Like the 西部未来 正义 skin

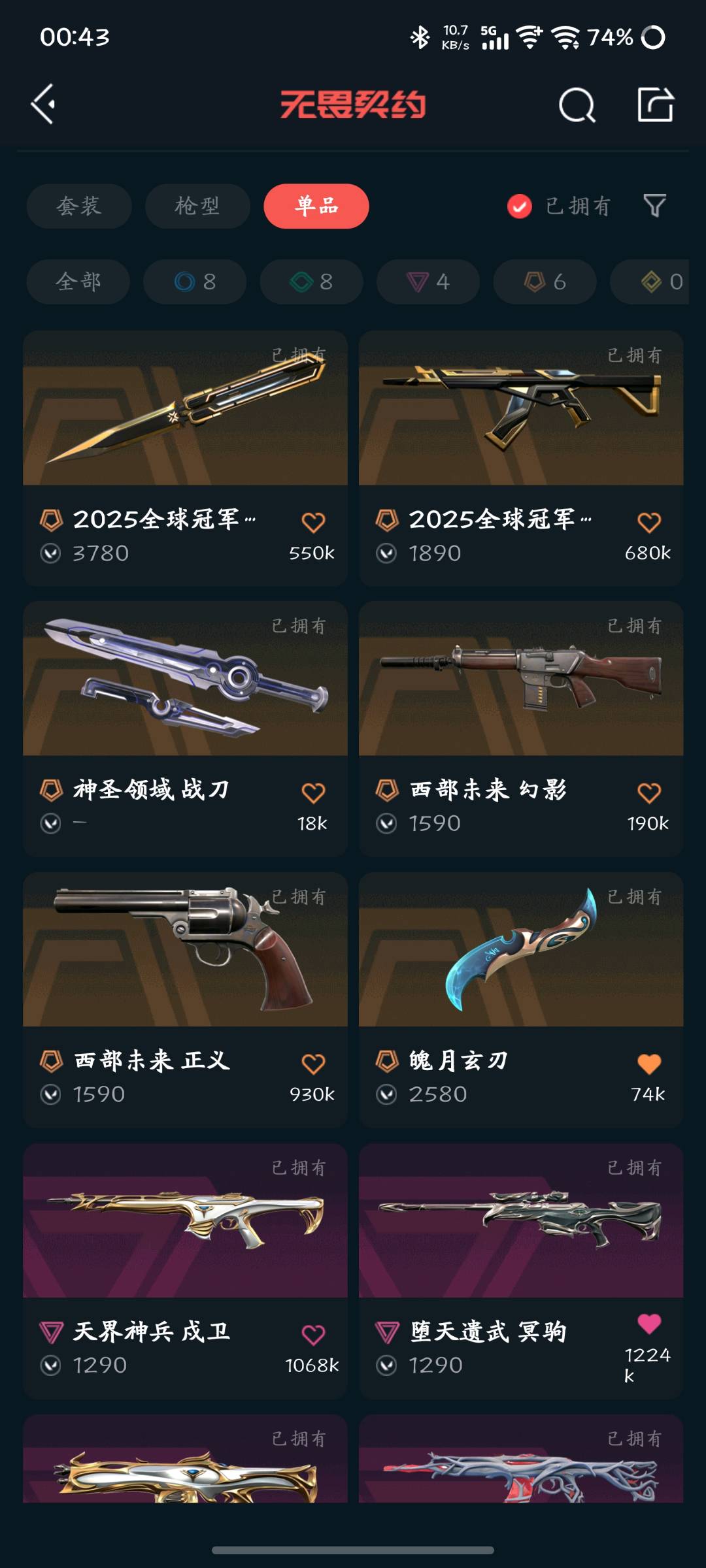(313, 1064)
